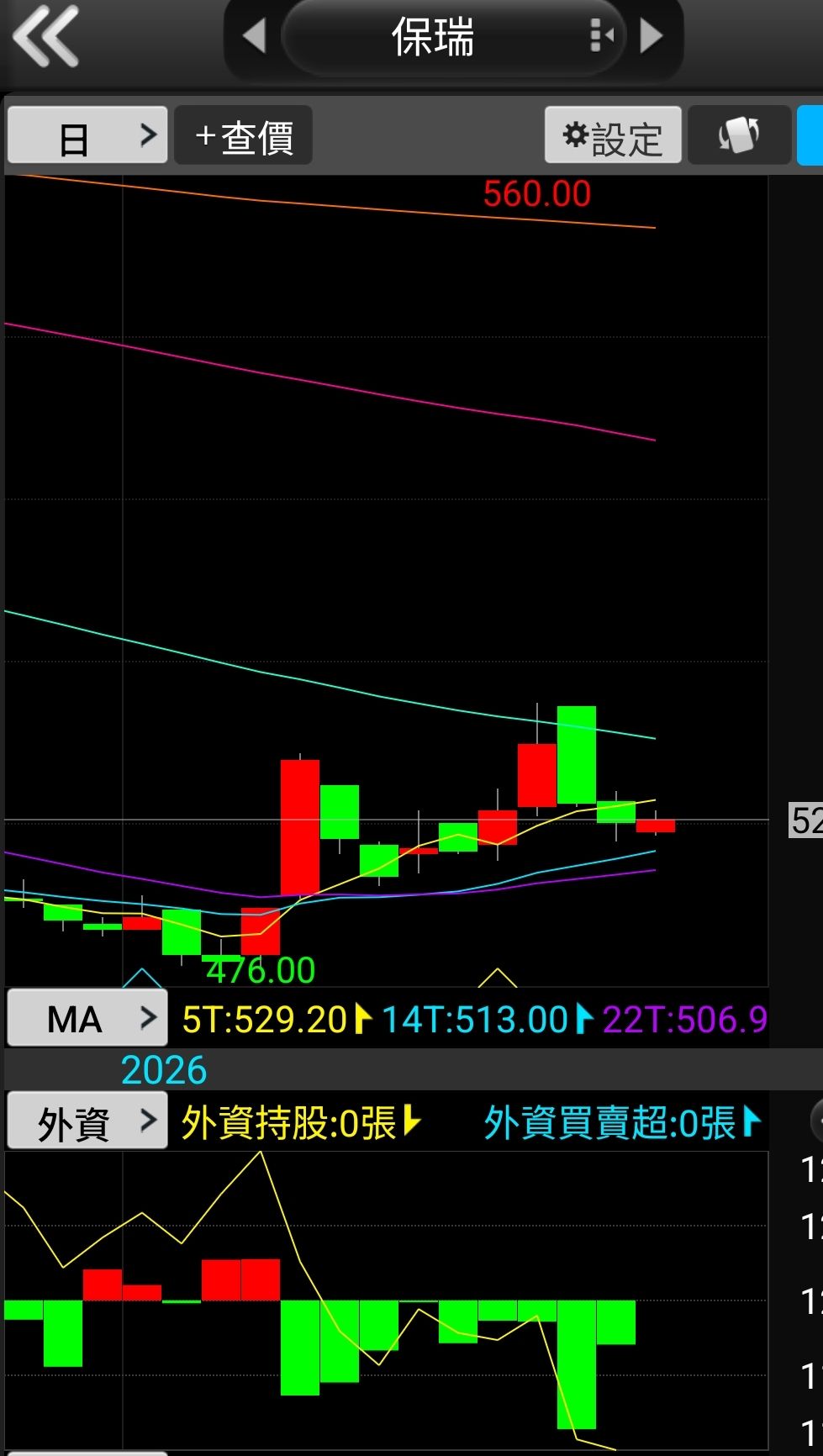Tap the 2026 label above the 外資 panel
823x1456 pixels.
tap(163, 1068)
